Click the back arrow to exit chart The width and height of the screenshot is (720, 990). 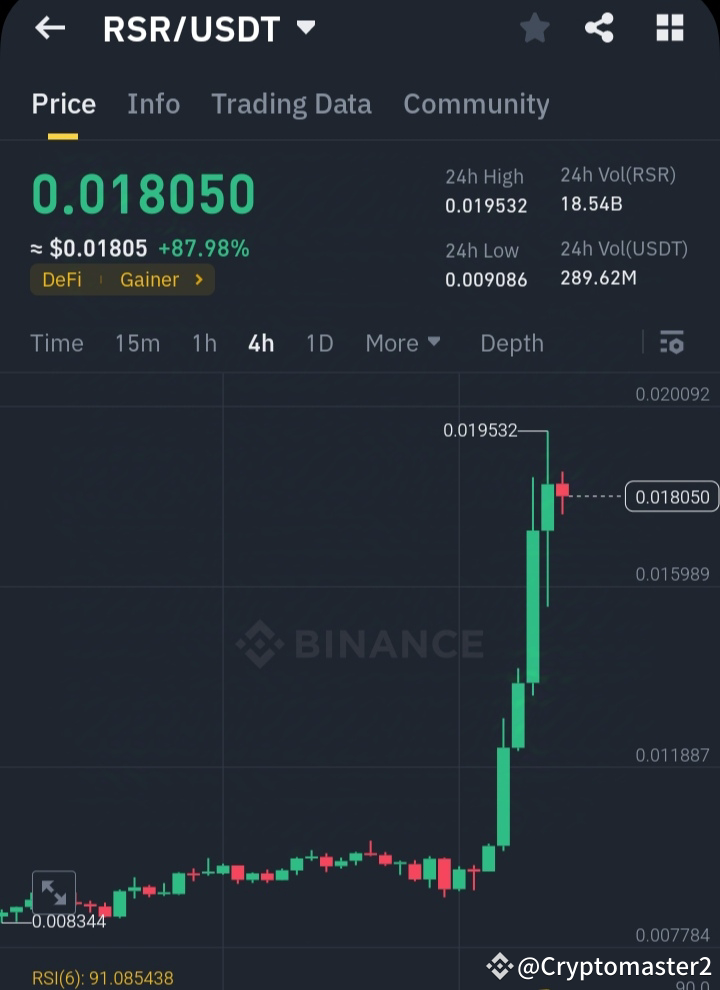(48, 28)
